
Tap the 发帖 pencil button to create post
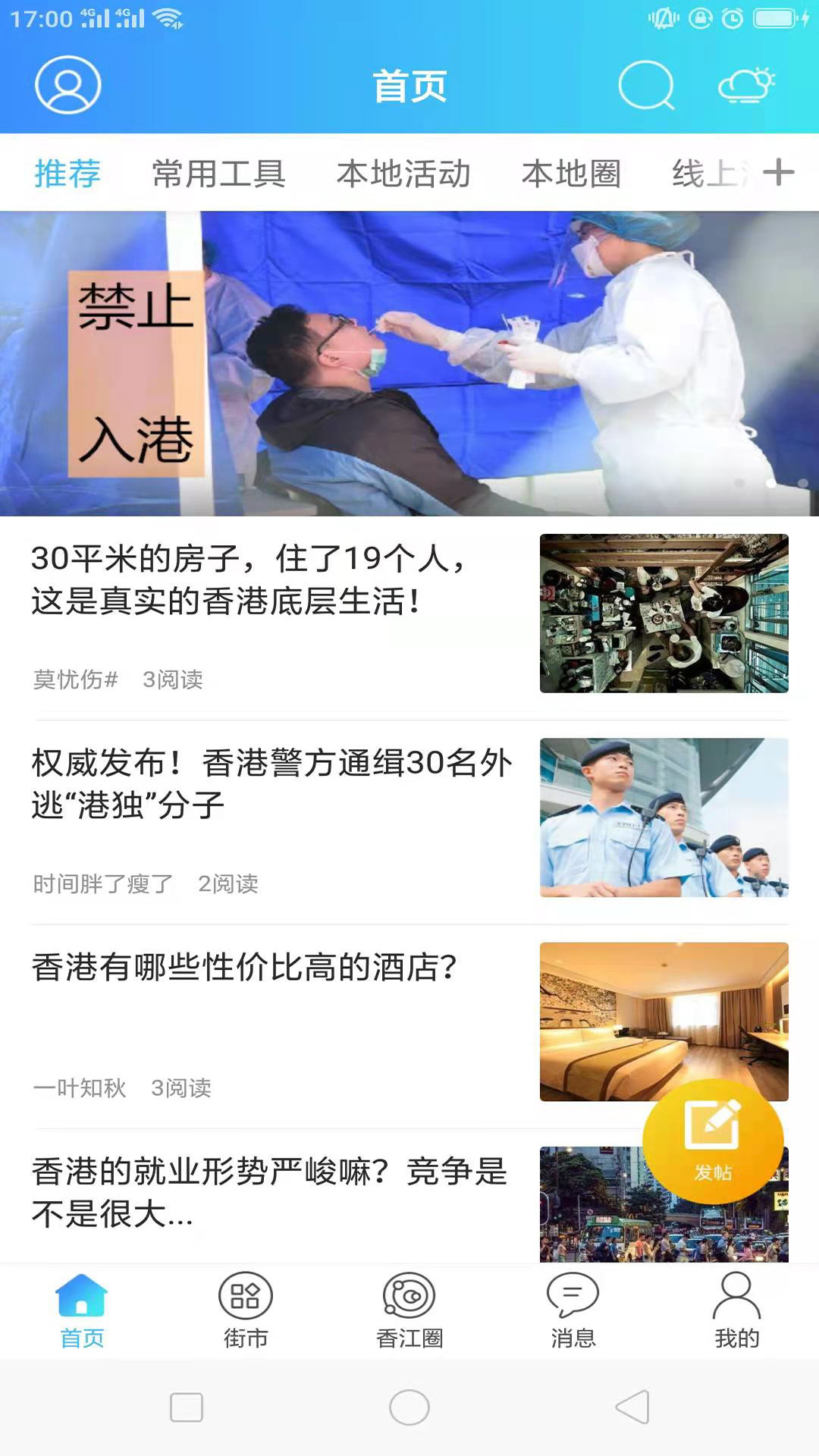coord(713,1141)
